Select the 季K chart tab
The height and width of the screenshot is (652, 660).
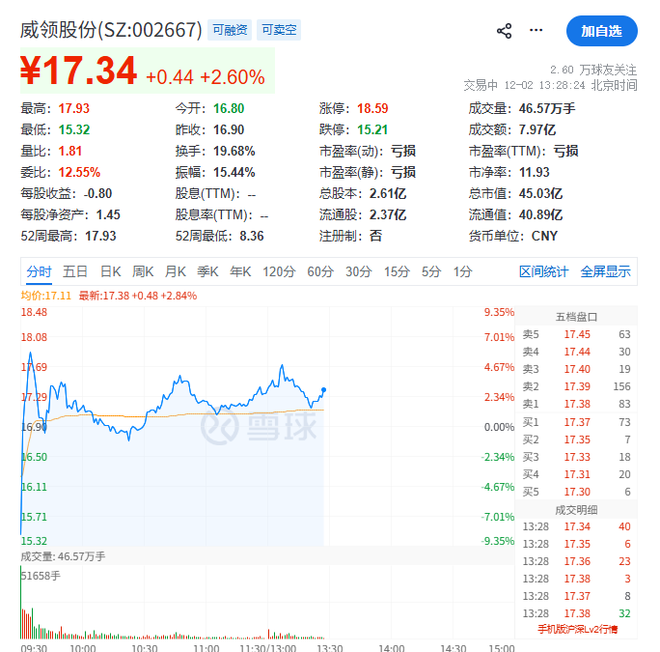(208, 271)
